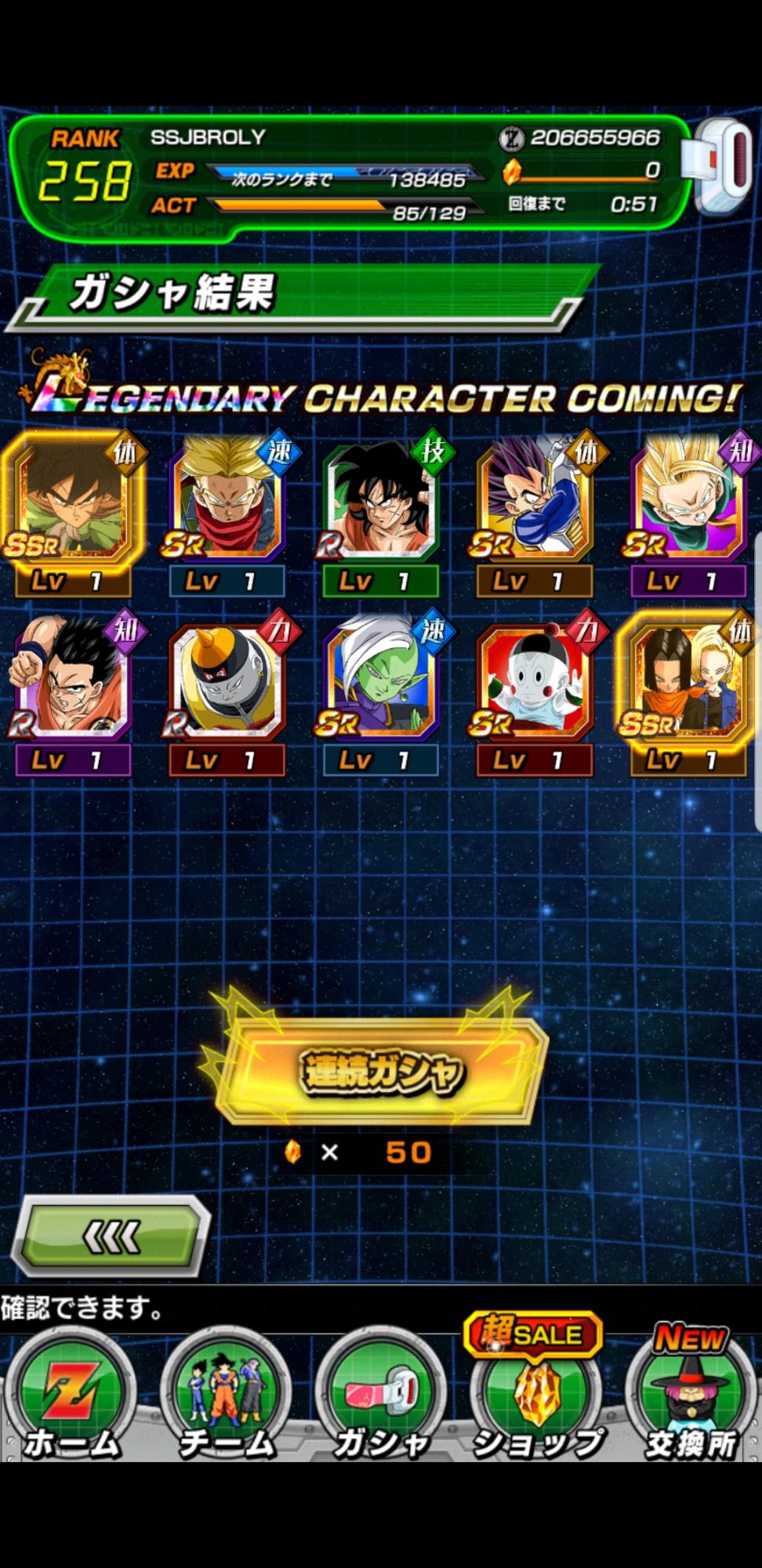Go back with the green arrow button
The image size is (762, 1568).
coord(111,1236)
